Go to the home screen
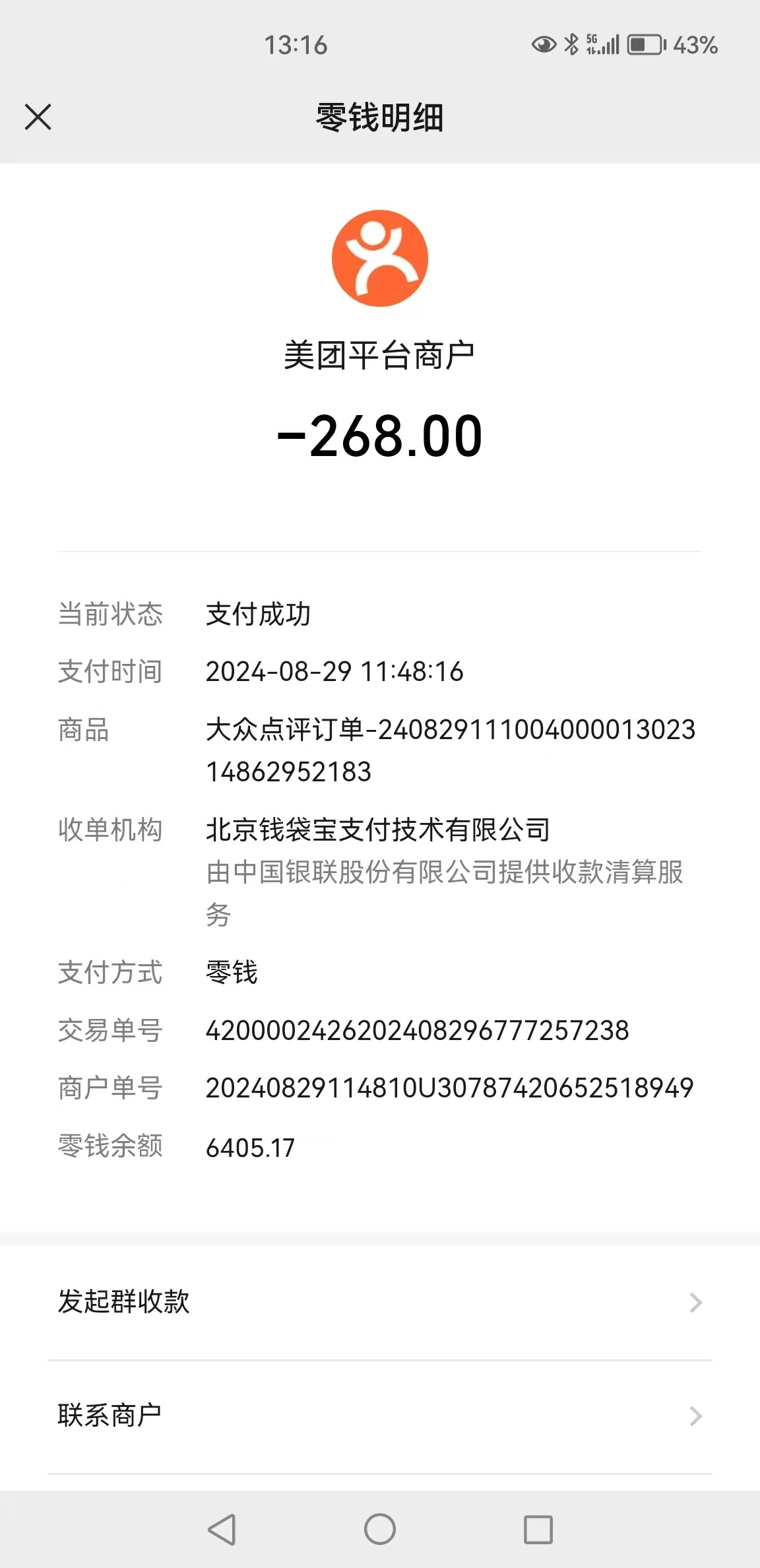 tap(380, 1529)
